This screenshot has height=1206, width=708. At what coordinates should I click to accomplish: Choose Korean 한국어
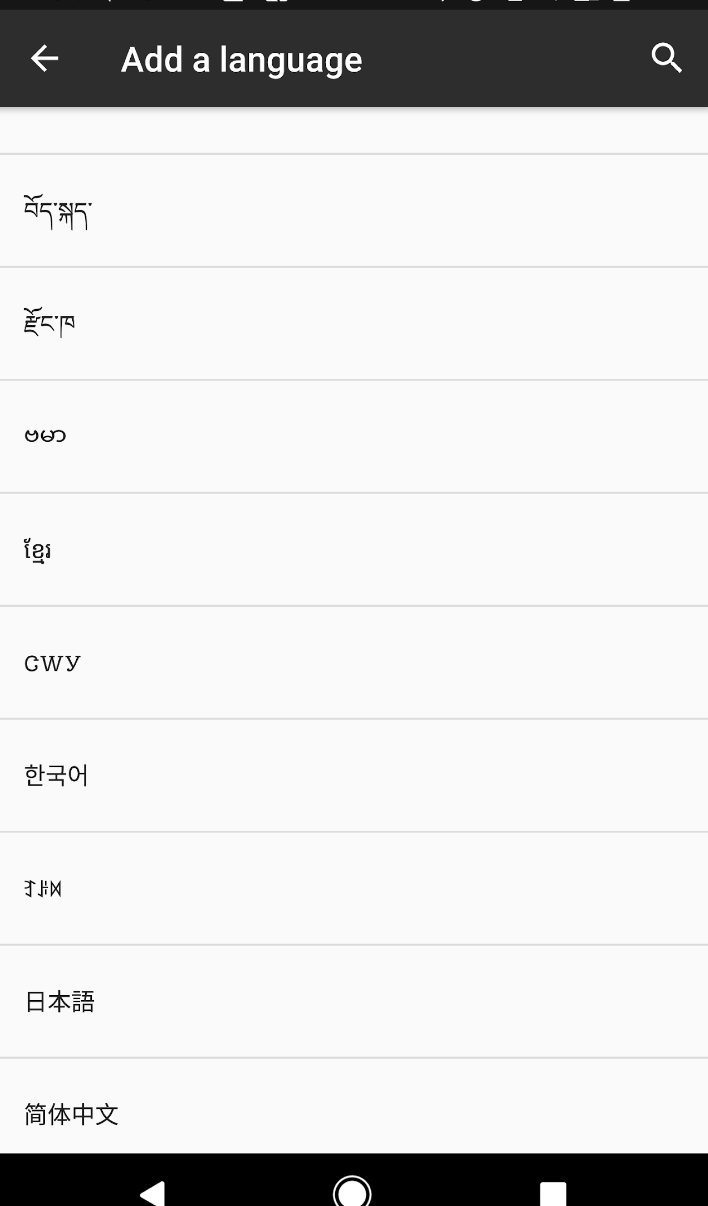pyautogui.click(x=354, y=776)
